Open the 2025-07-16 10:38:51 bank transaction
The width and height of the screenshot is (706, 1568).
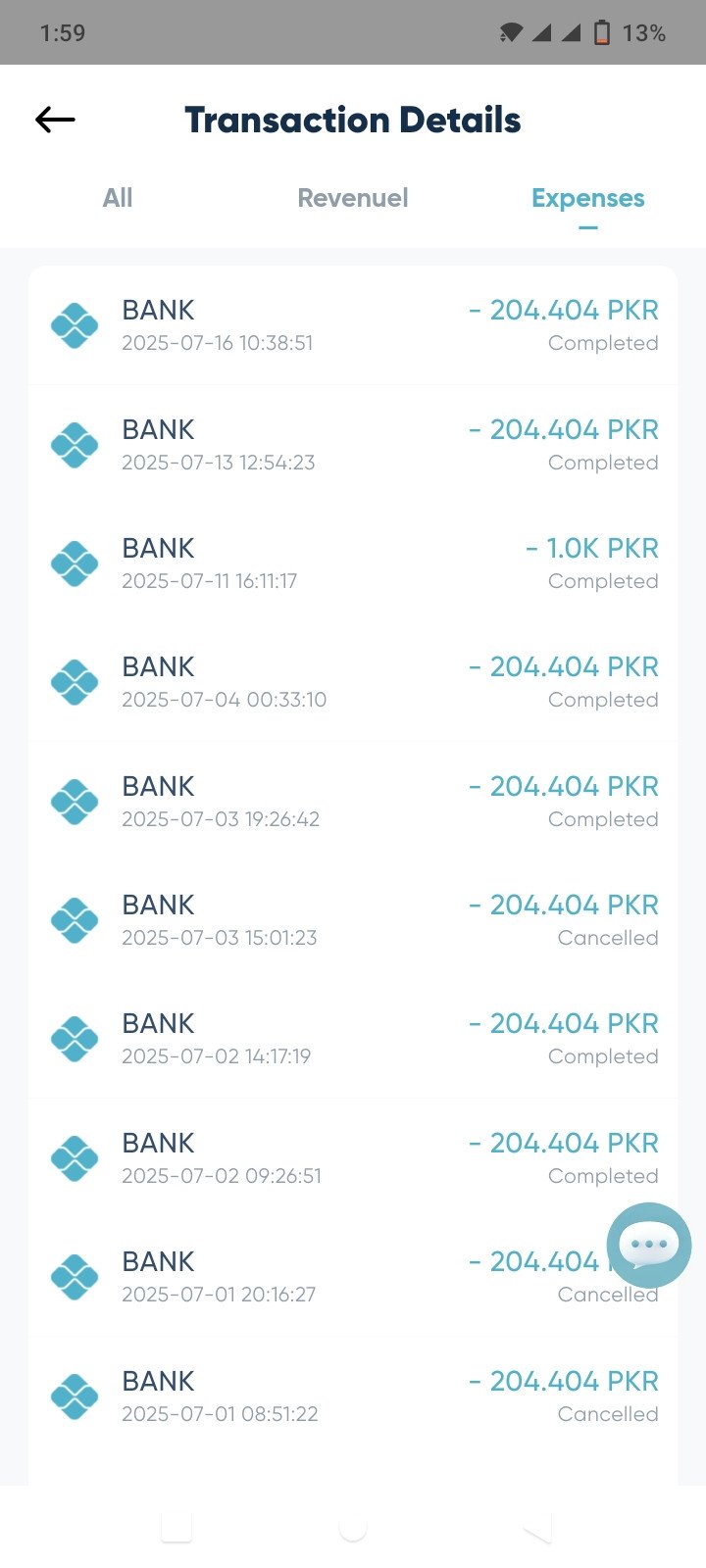tap(353, 325)
